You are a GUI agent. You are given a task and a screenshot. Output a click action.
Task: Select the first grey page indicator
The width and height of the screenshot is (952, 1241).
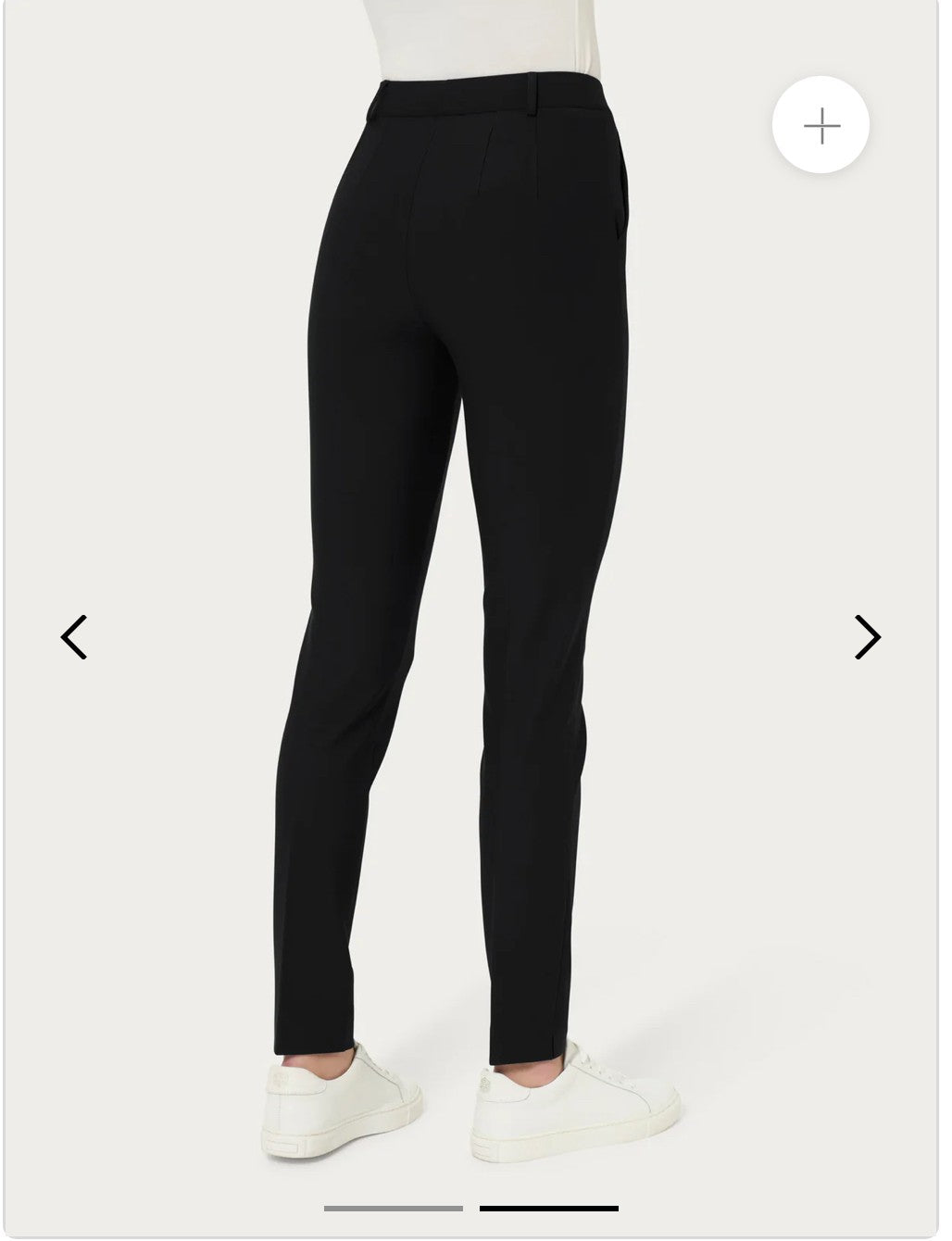pos(394,1209)
